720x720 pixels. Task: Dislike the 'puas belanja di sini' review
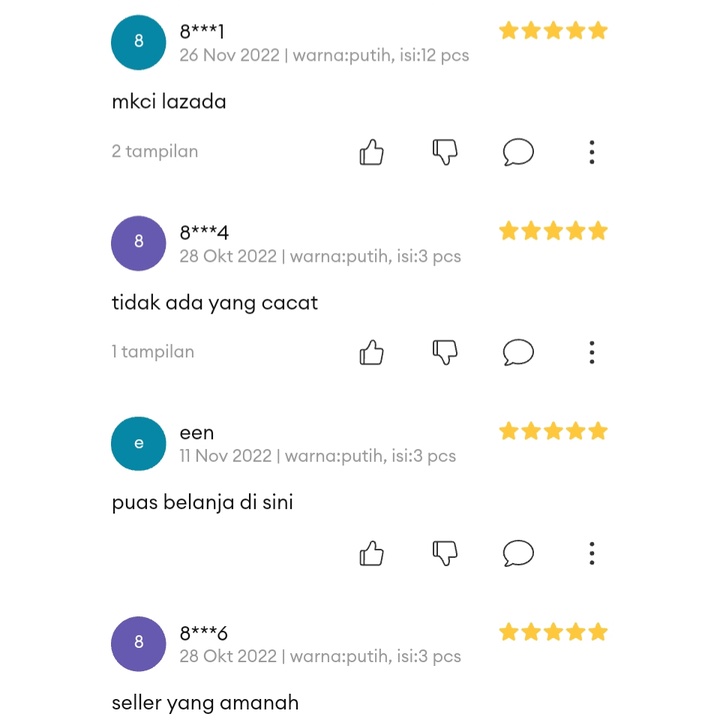[x=445, y=553]
